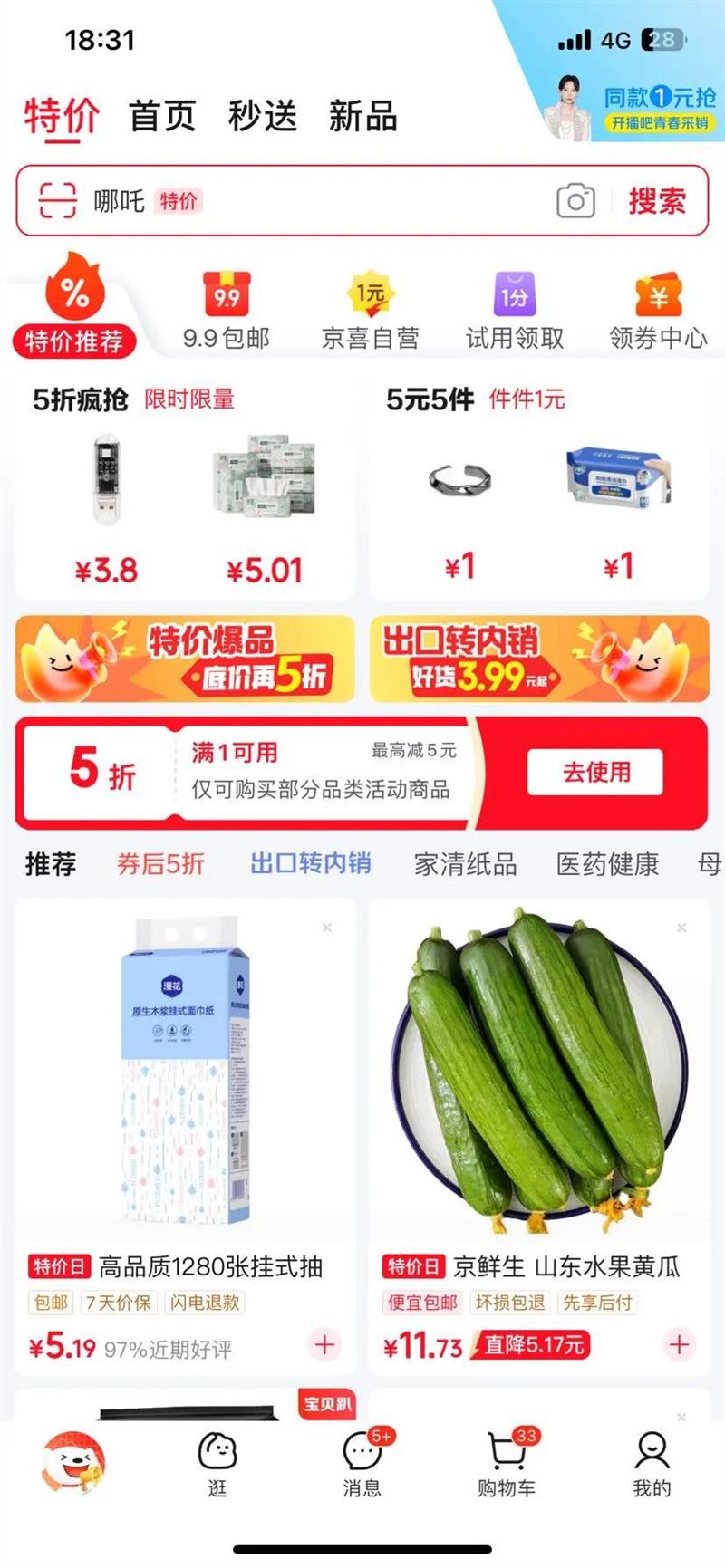Image resolution: width=725 pixels, height=1568 pixels.
Task: Open the 9.9包邮 section
Action: click(227, 313)
